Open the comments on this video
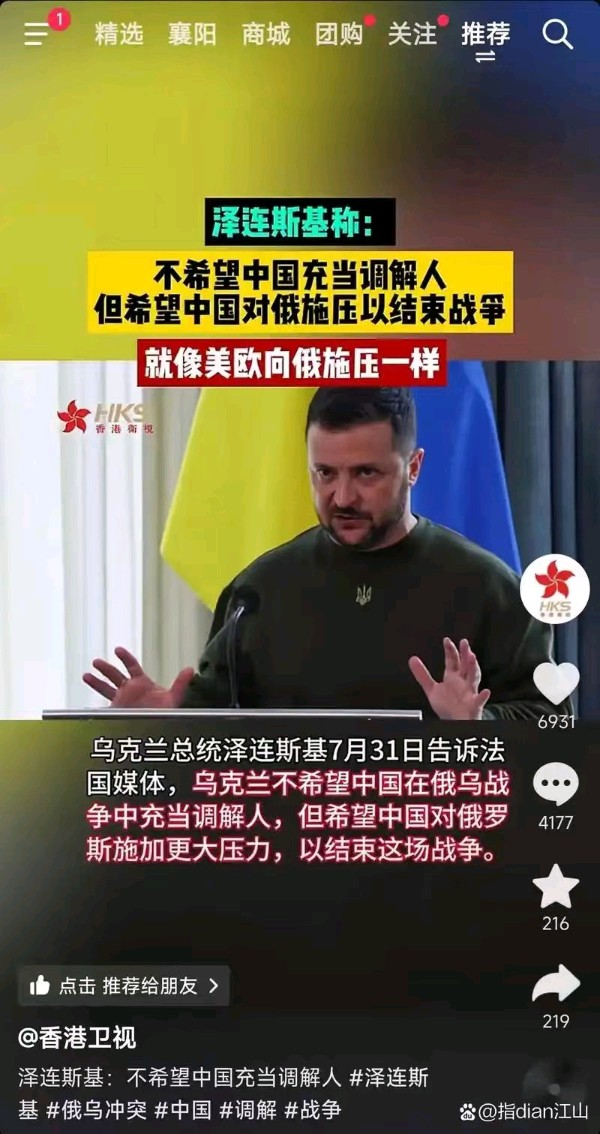Image resolution: width=600 pixels, height=1134 pixels. 555,785
